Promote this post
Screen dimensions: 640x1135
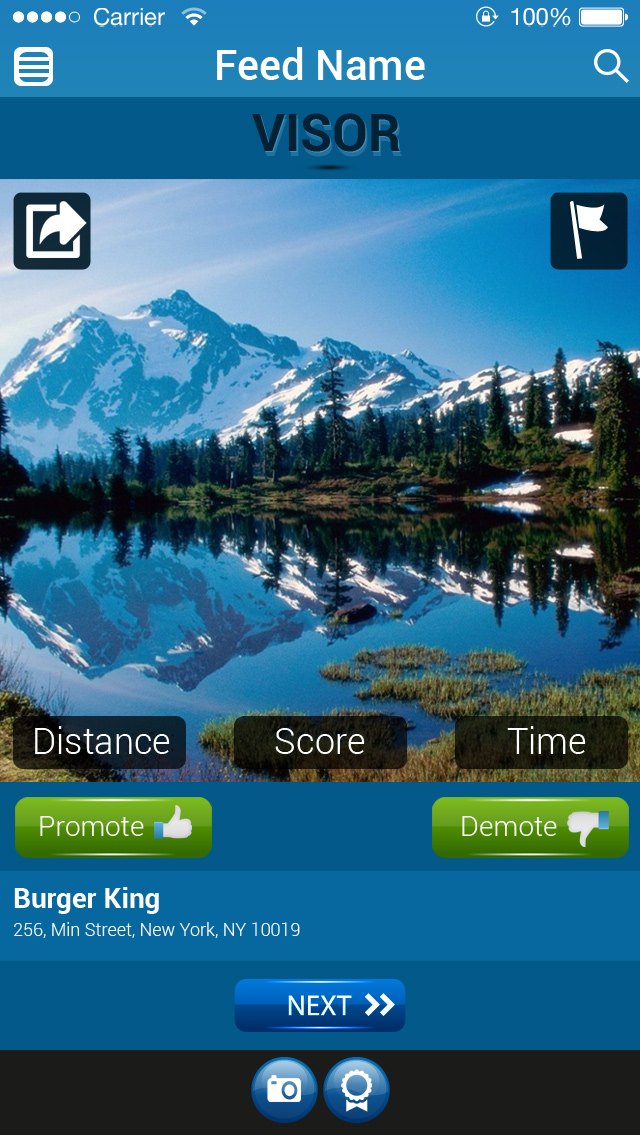113,827
